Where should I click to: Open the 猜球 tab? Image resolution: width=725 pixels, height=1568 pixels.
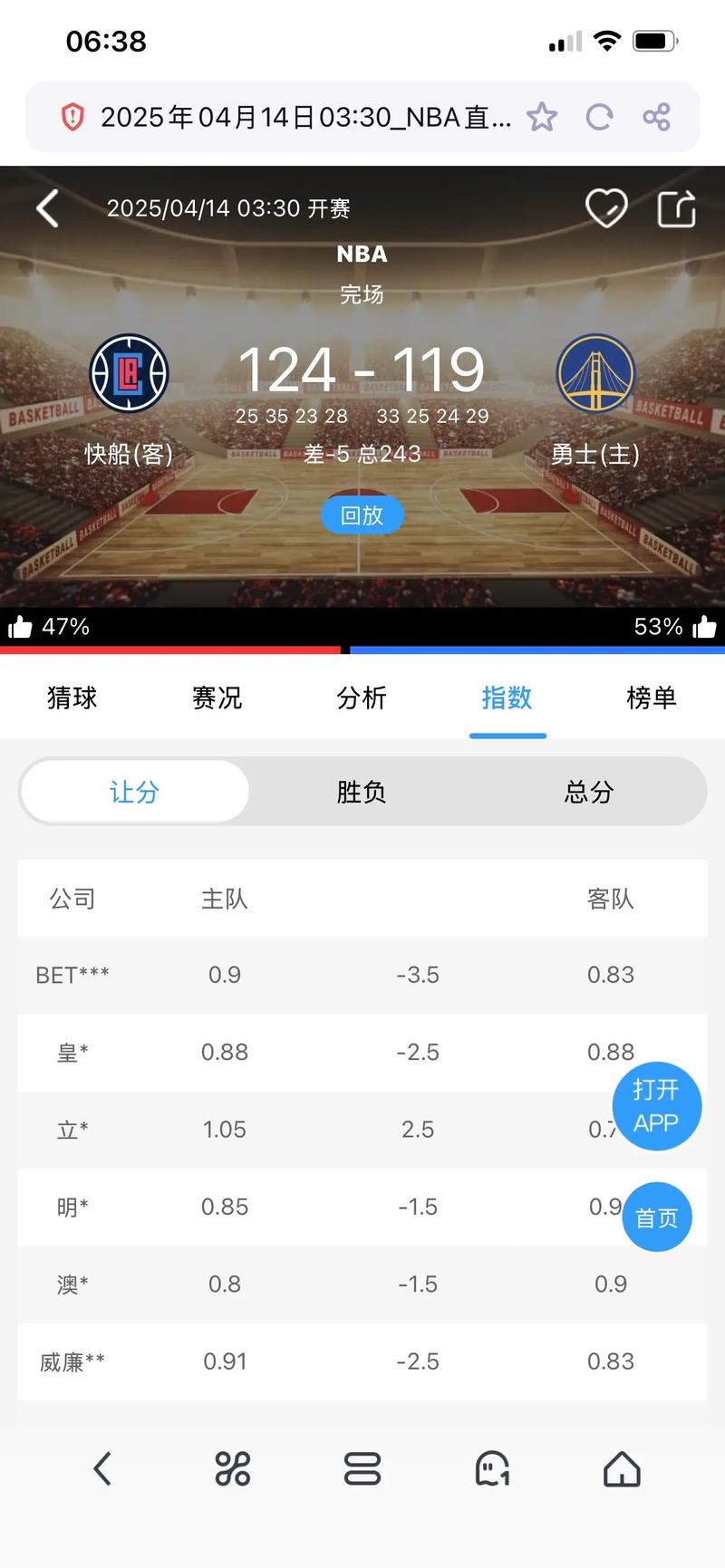pyautogui.click(x=72, y=698)
